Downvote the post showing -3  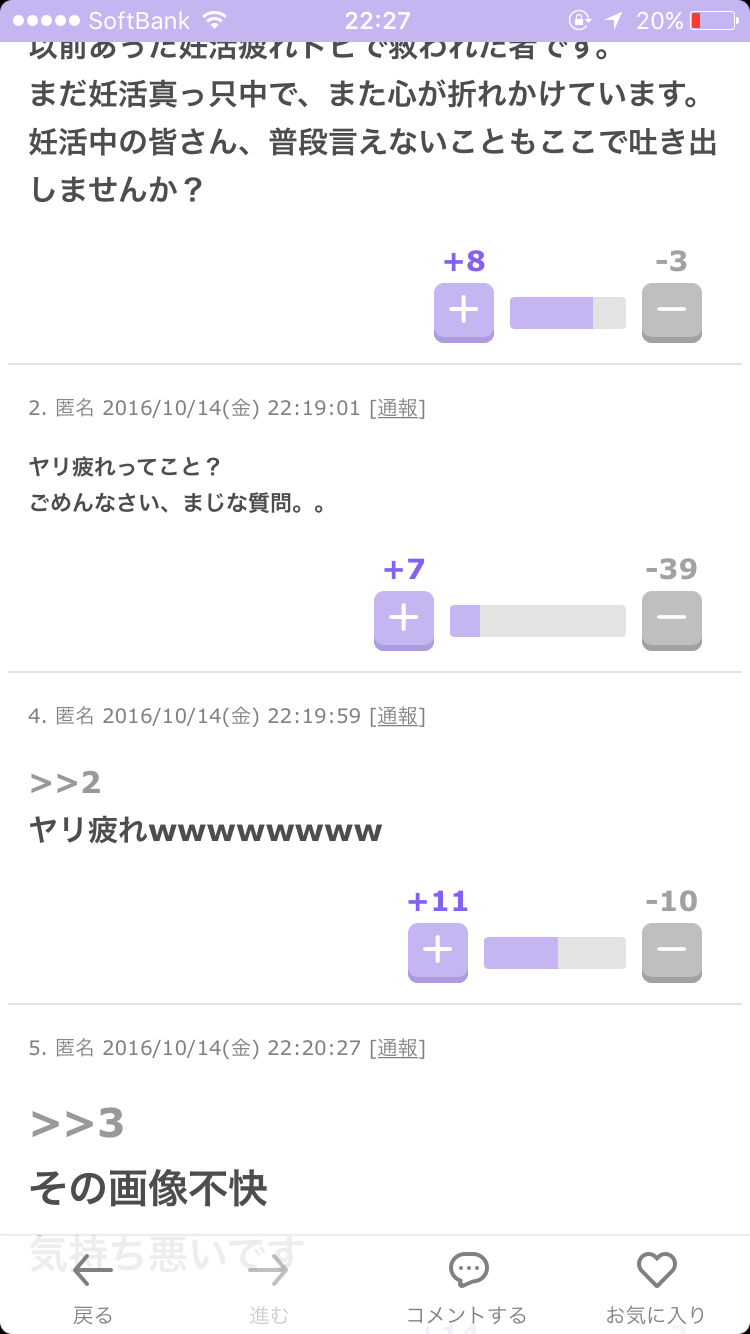[x=672, y=312]
